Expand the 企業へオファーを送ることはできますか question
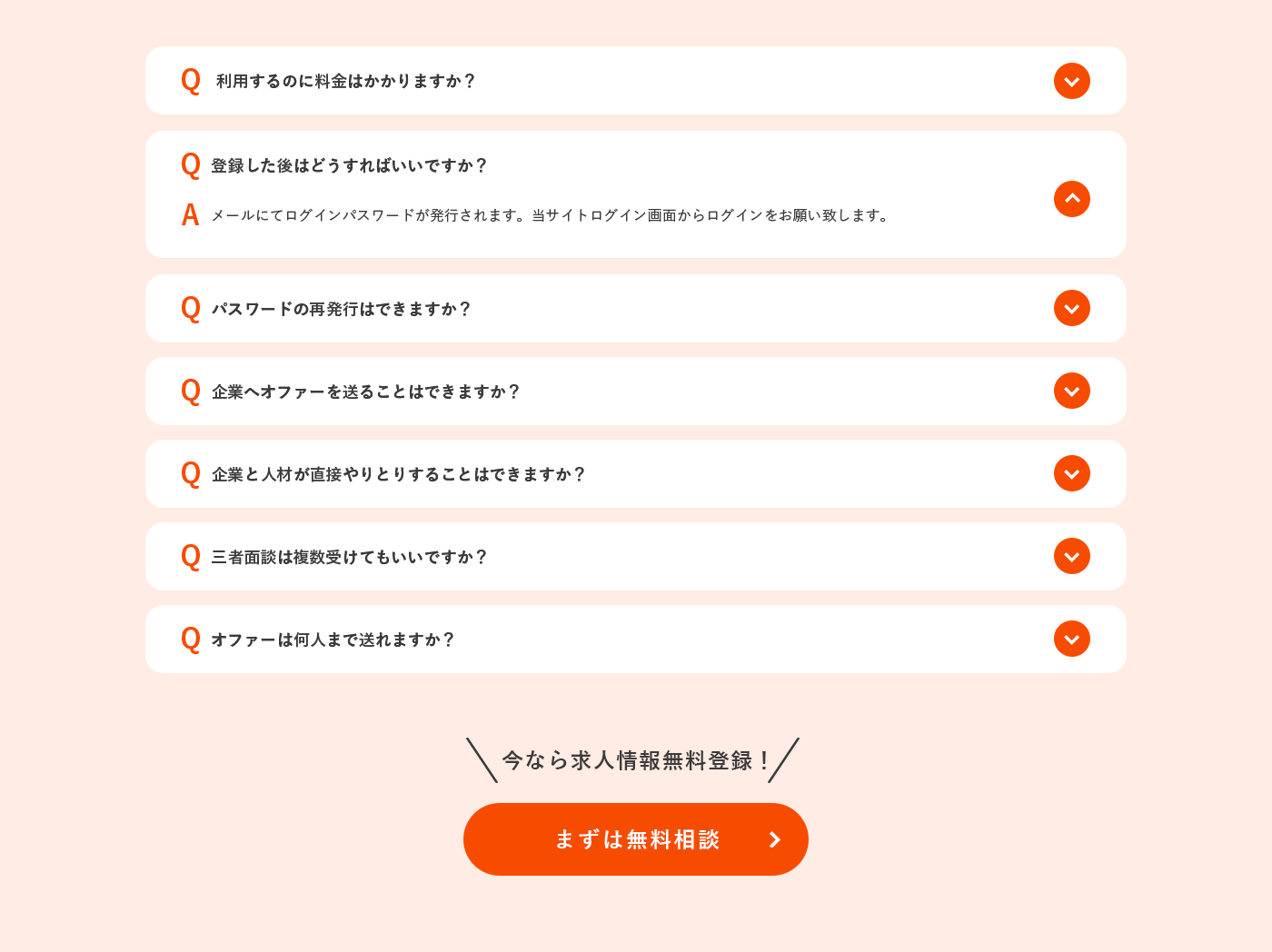Viewport: 1272px width, 952px height. (1071, 391)
